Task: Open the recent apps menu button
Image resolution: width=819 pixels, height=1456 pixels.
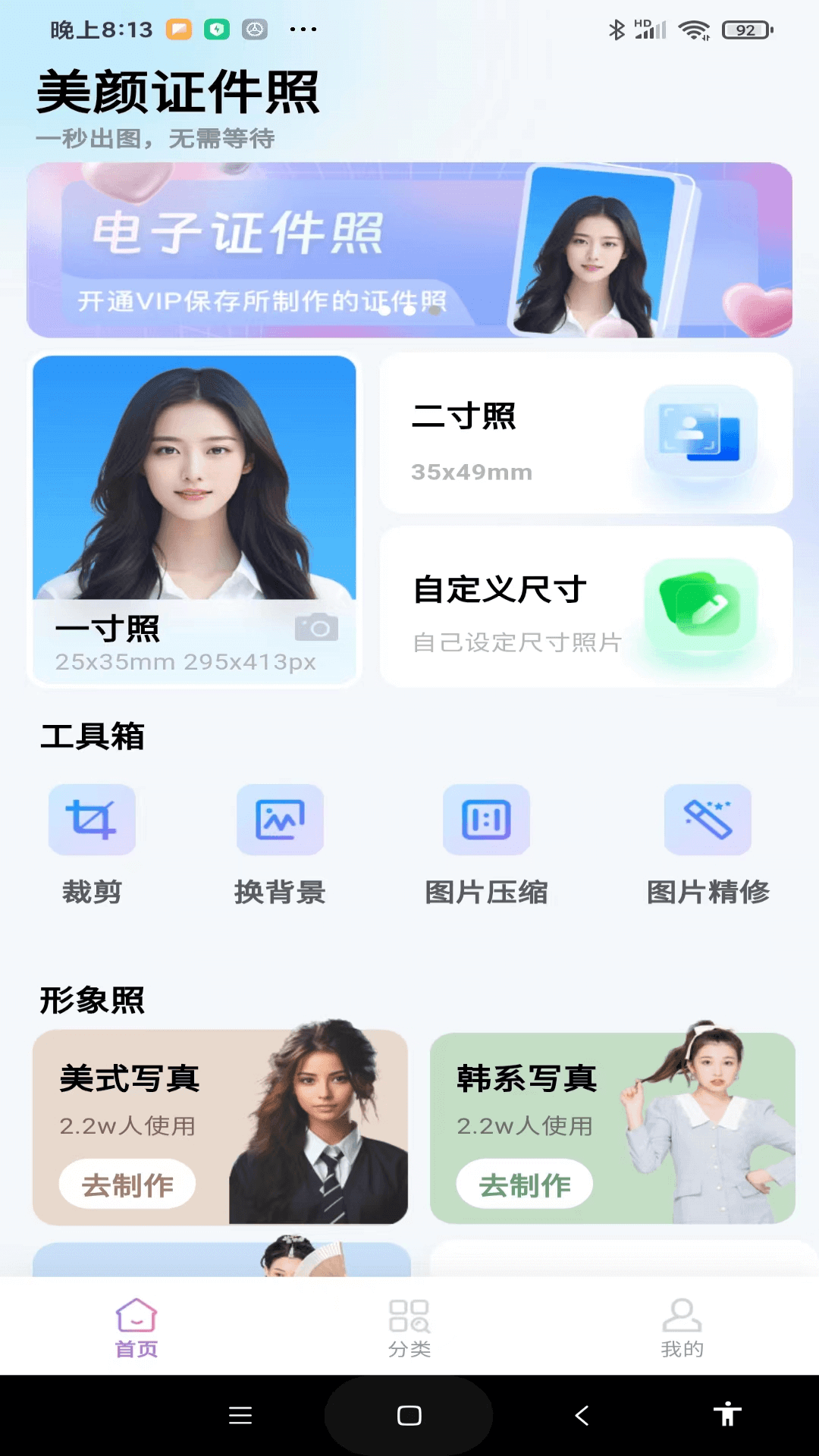Action: point(240,1415)
